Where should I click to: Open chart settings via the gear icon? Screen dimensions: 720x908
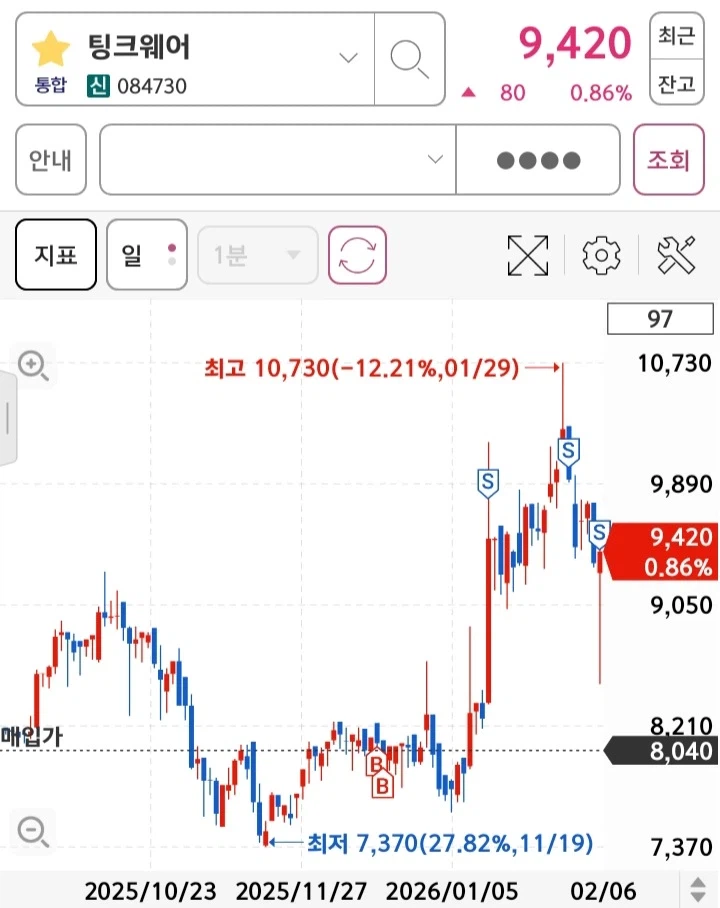pyautogui.click(x=601, y=255)
